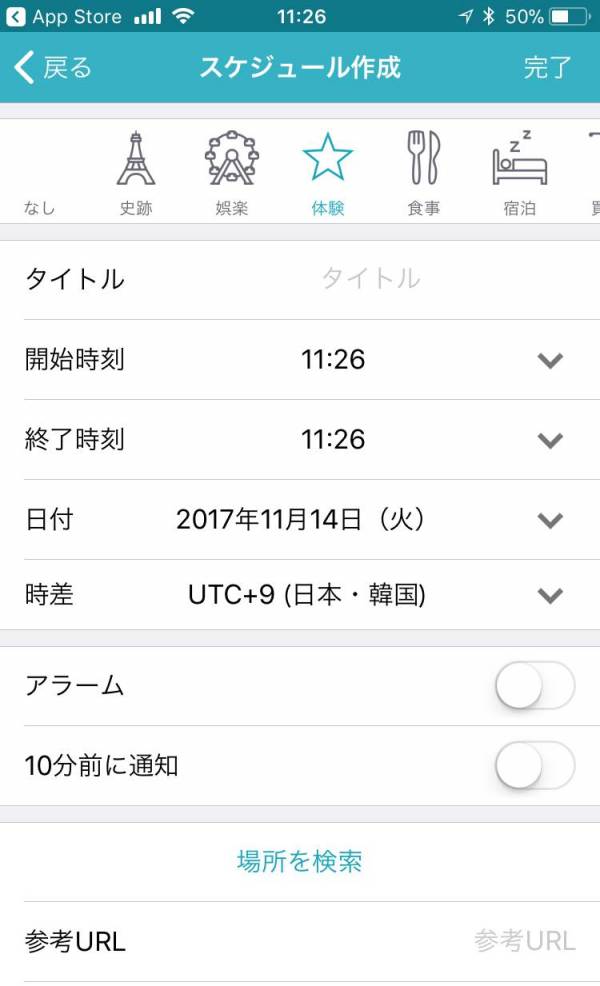The image size is (600, 986).
Task: Tap 場所を検索 to search places
Action: pos(299,861)
